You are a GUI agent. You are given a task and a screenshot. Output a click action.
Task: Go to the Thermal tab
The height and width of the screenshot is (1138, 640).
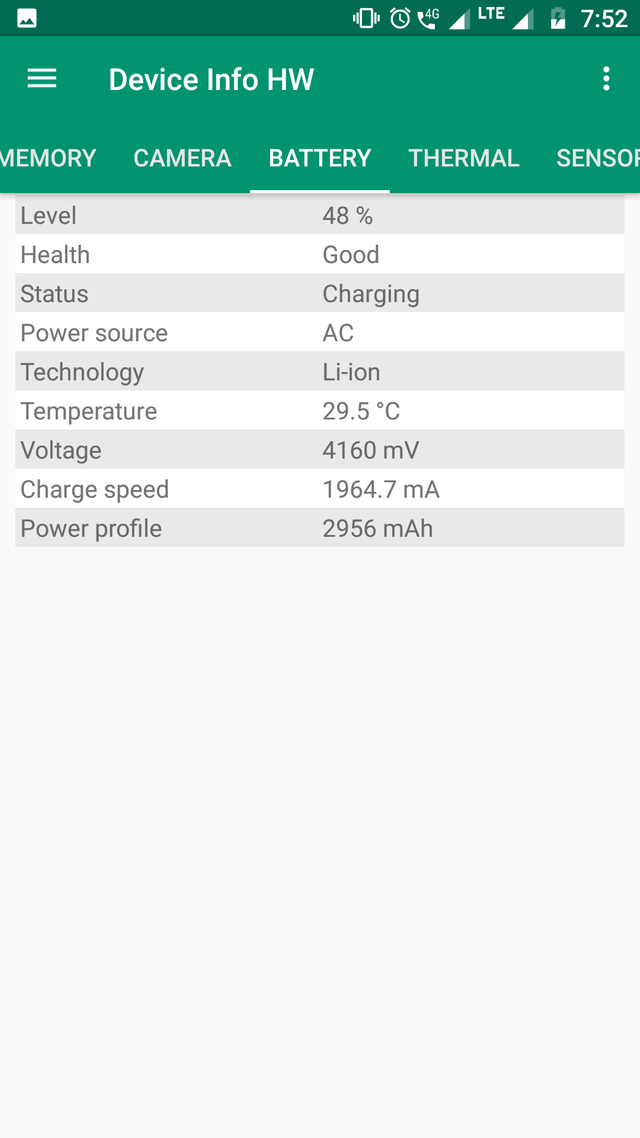[x=464, y=158]
